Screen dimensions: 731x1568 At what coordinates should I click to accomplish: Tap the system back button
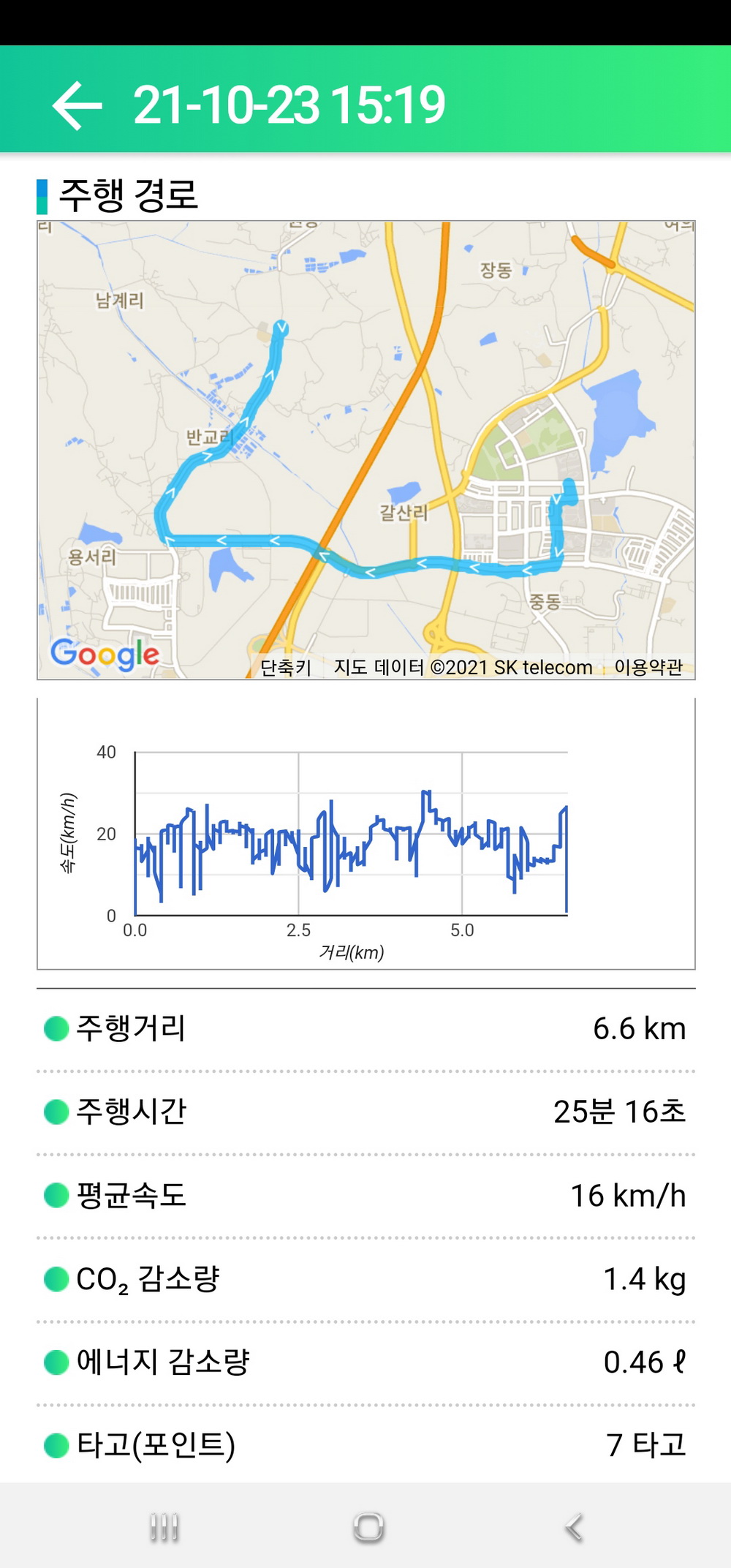[574, 1527]
